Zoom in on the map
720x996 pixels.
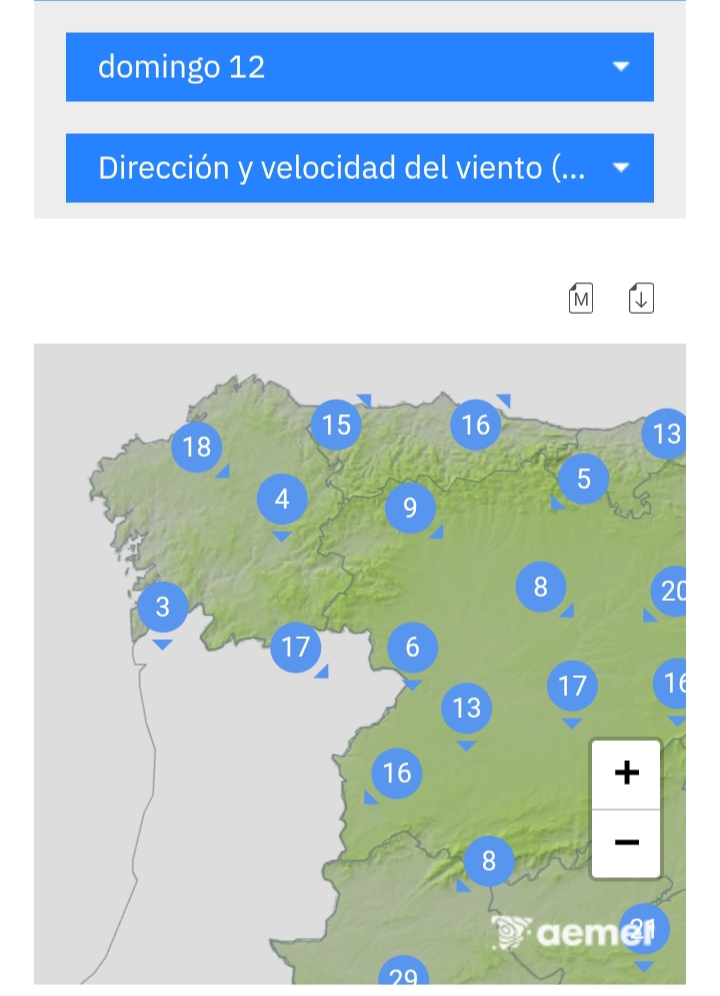(x=626, y=773)
